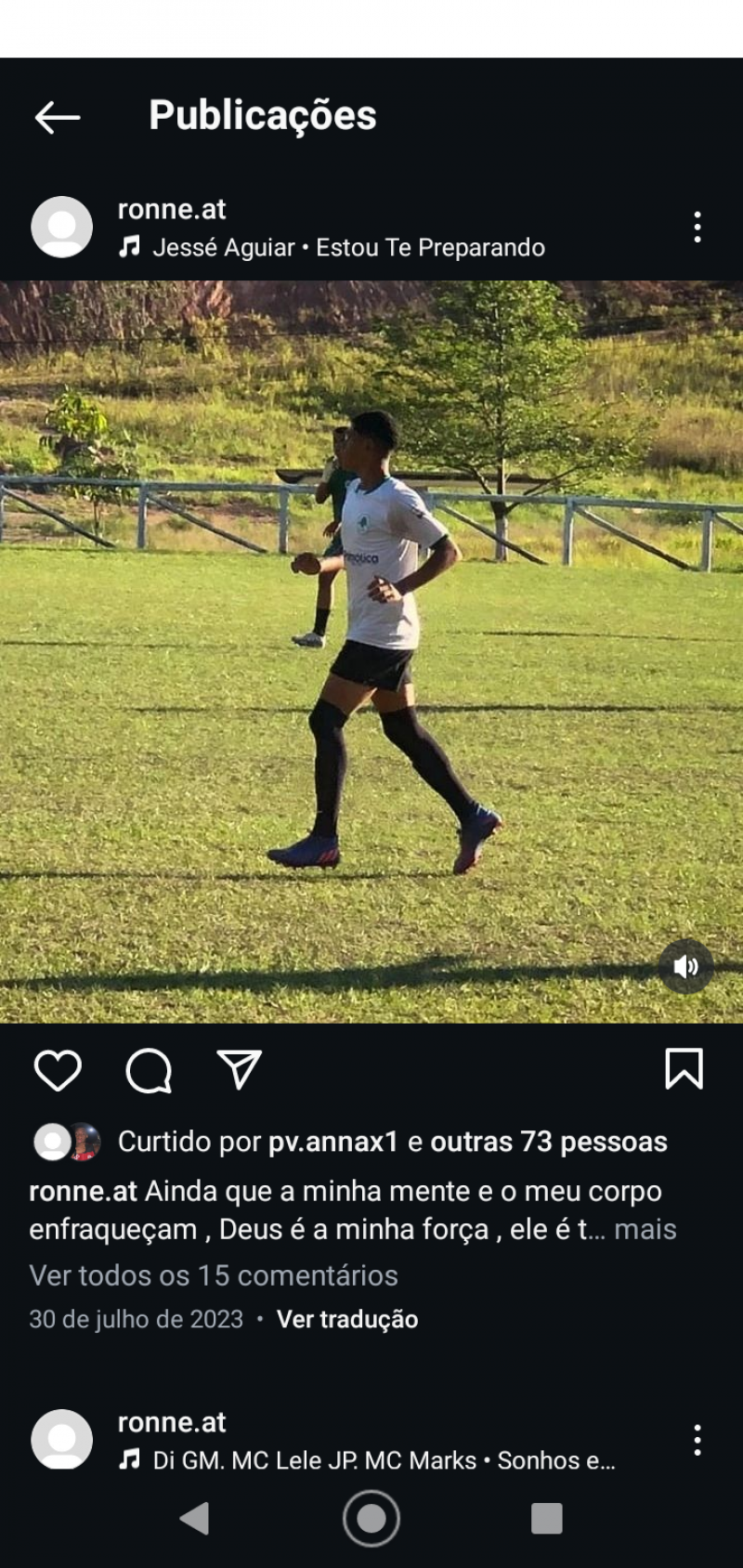Image resolution: width=743 pixels, height=1568 pixels.
Task: Share the post via send icon
Action: [x=239, y=1069]
